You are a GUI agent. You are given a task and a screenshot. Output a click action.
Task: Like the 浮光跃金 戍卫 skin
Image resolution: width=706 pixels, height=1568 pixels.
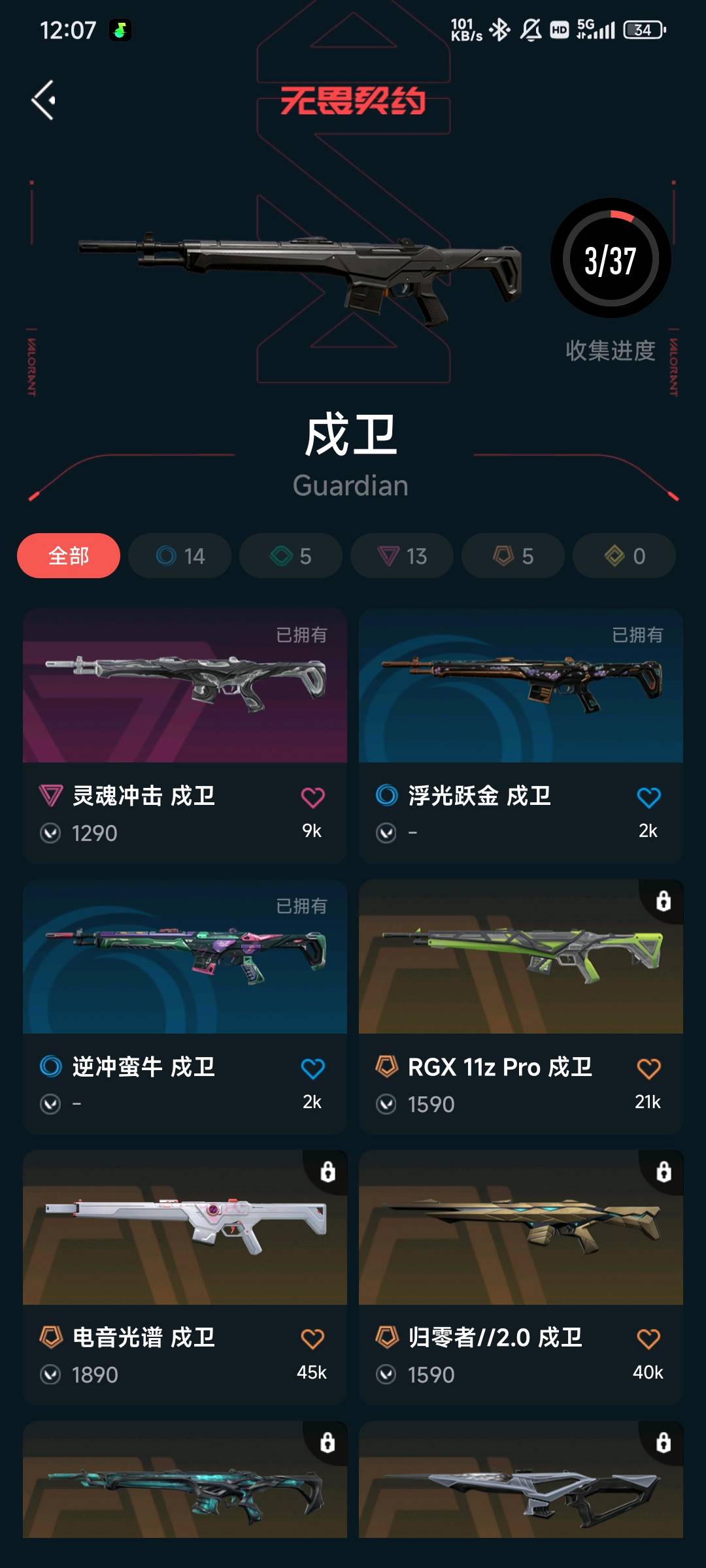click(648, 798)
